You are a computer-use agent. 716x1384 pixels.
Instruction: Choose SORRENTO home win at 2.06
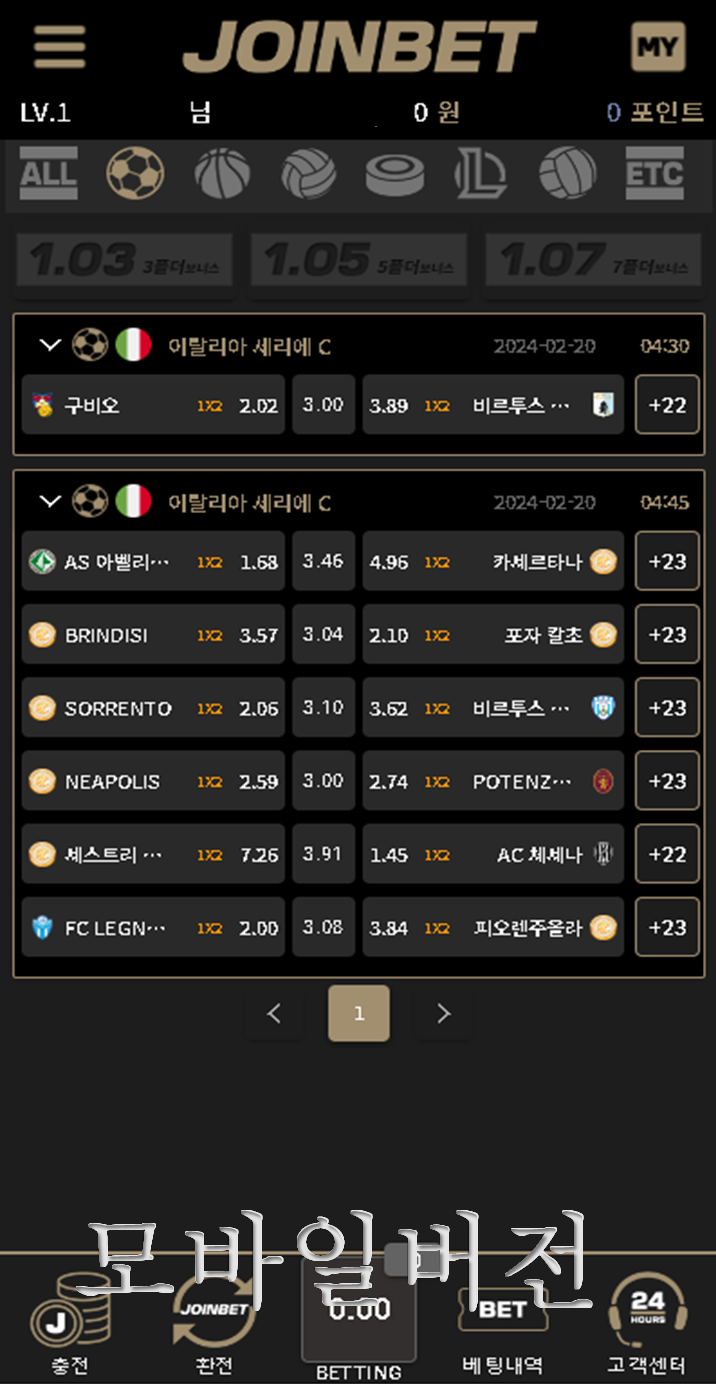click(153, 708)
